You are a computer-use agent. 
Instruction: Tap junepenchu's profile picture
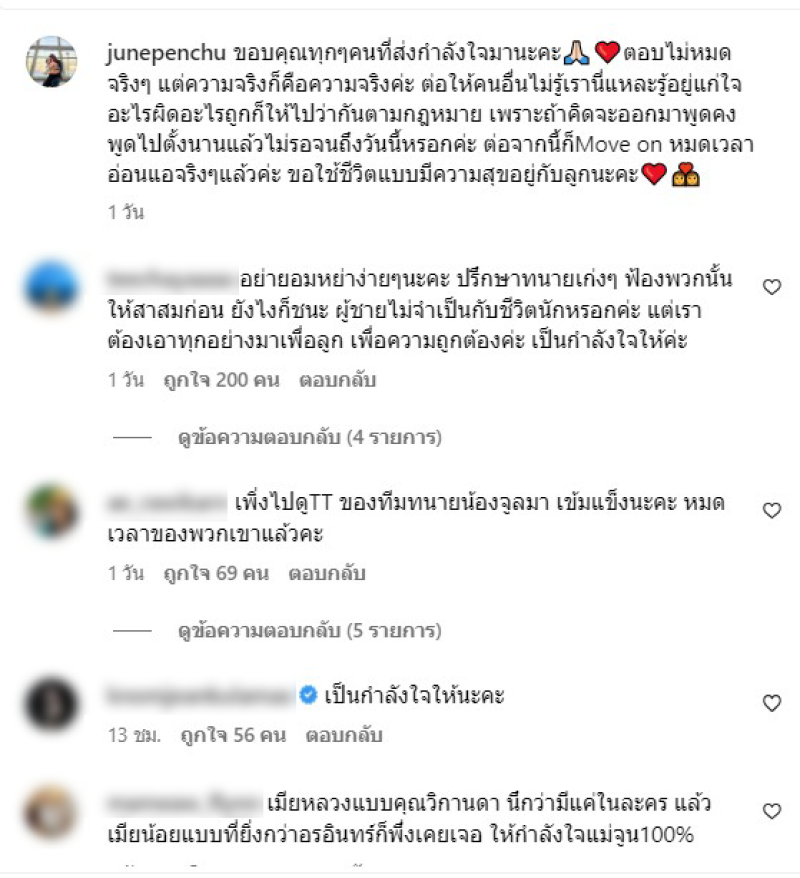coord(51,62)
